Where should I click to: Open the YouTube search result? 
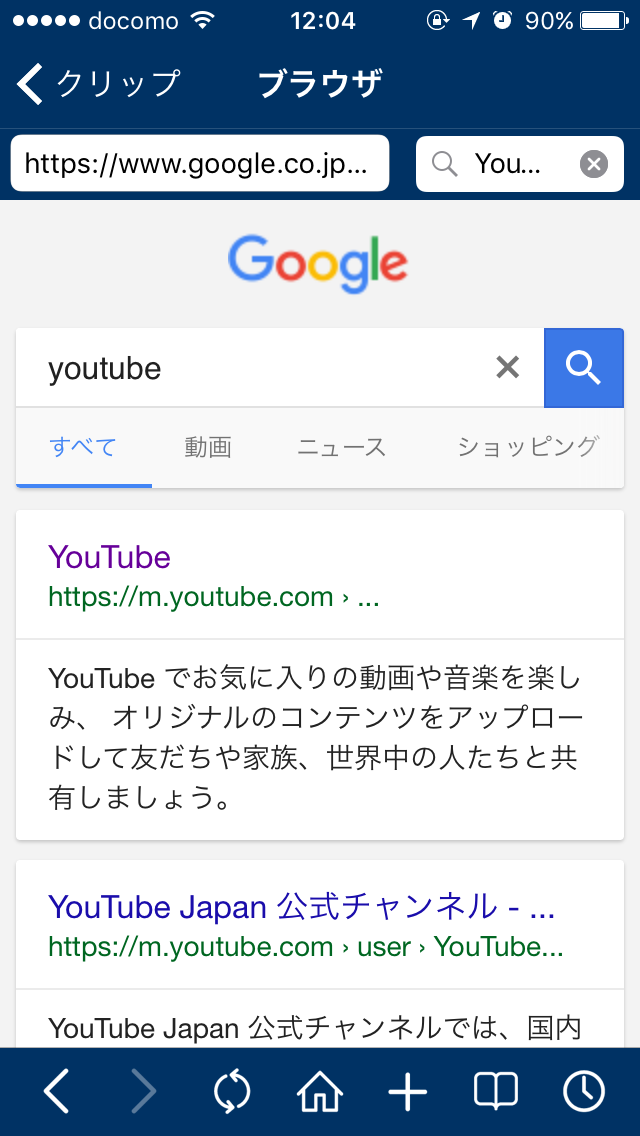tap(109, 557)
